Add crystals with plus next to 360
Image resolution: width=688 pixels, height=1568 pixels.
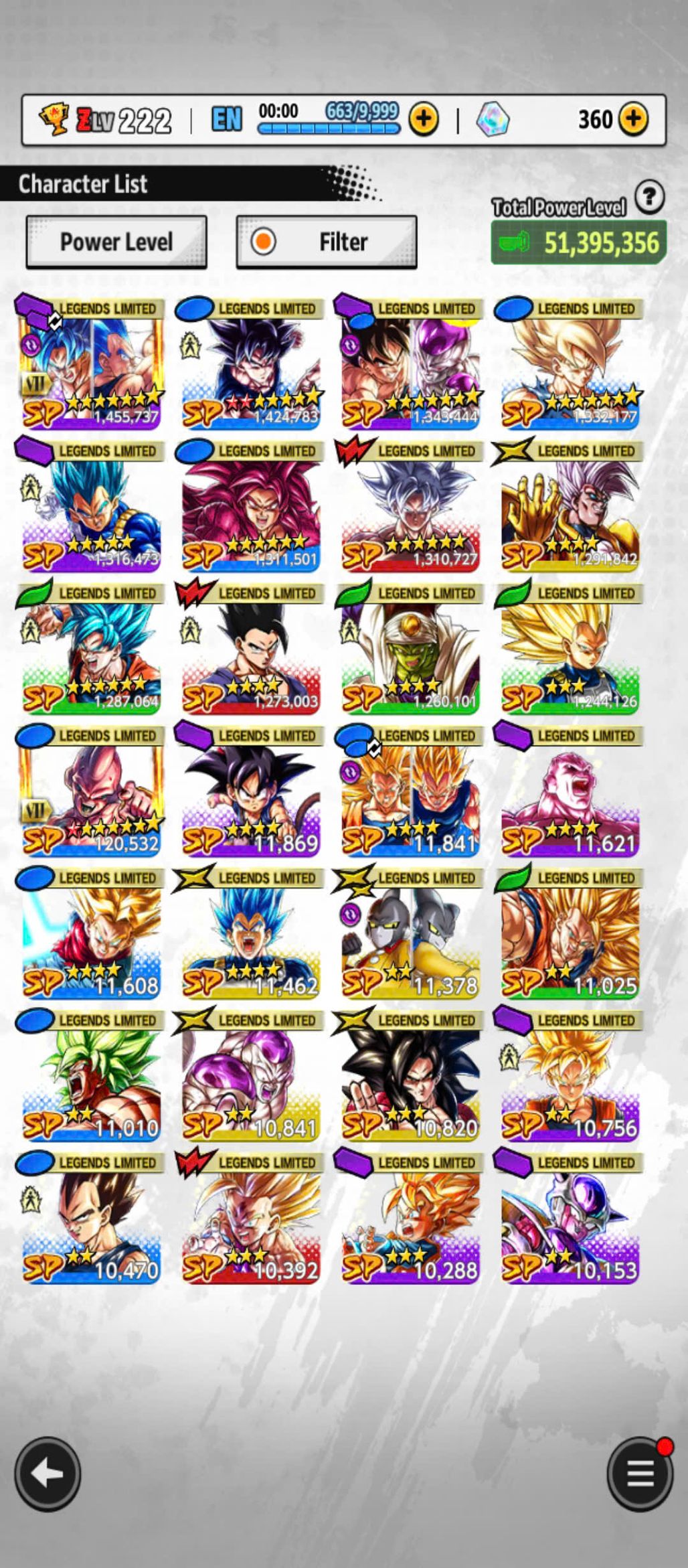(x=633, y=119)
